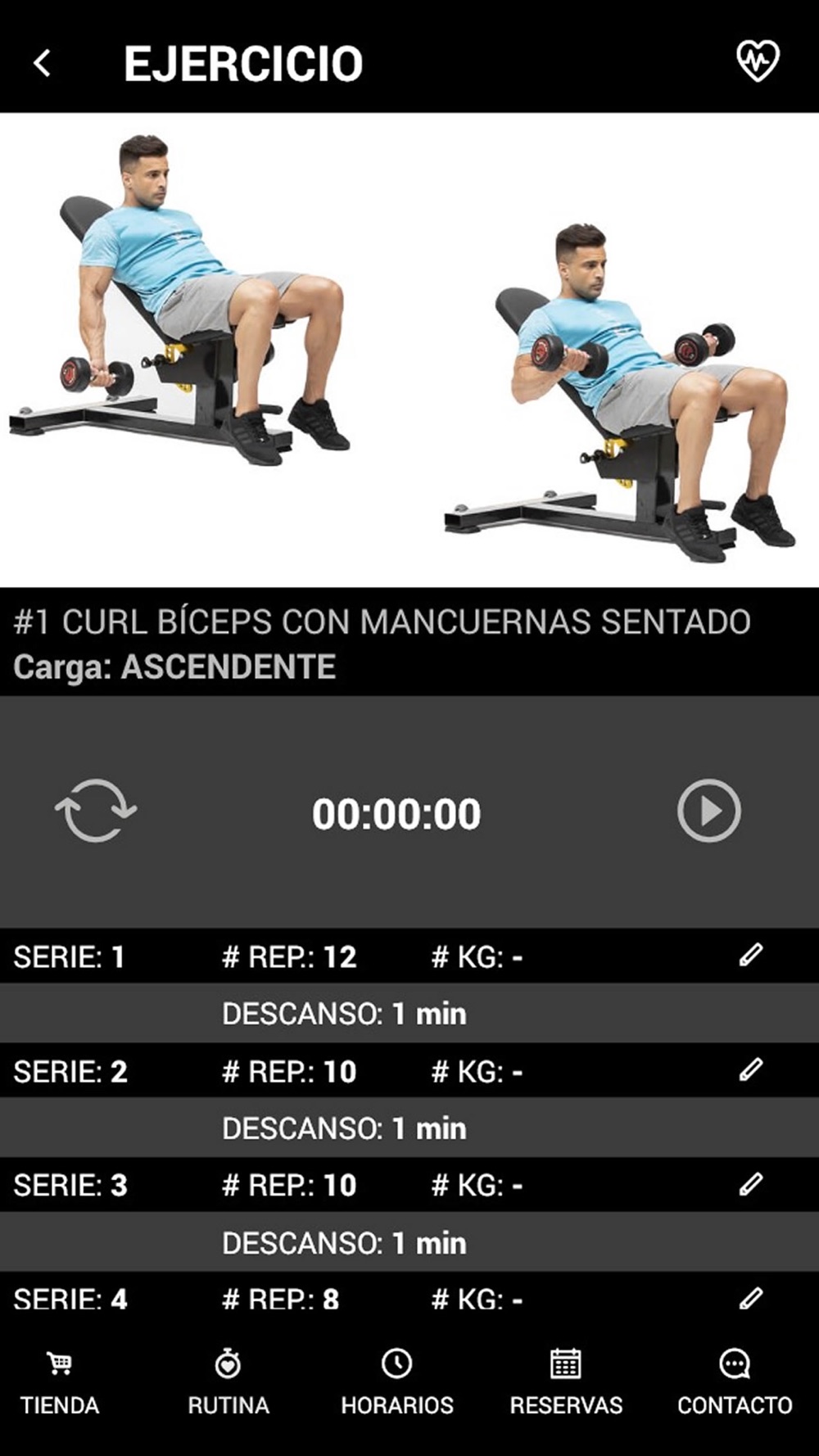Go back using the top-left arrow

43,63
